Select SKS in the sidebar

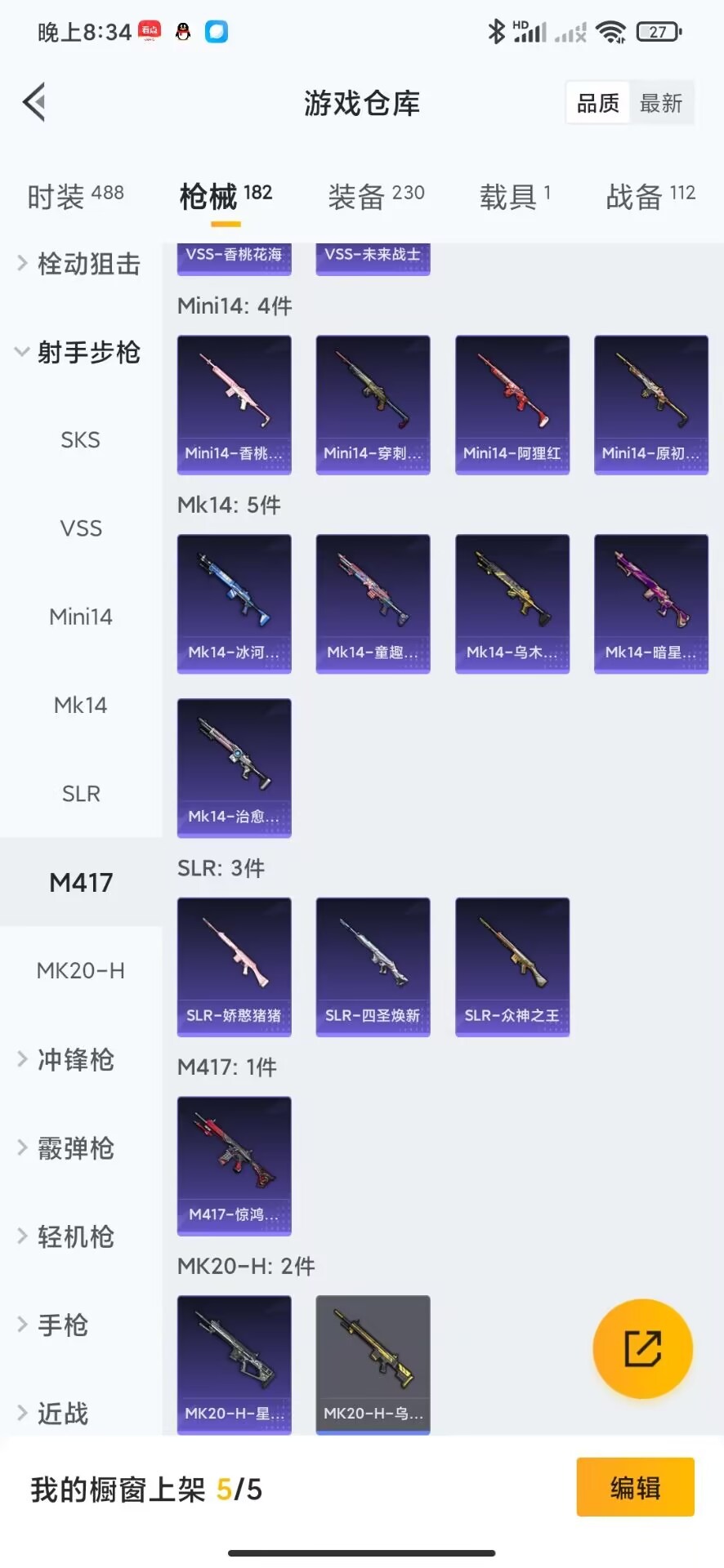pos(81,440)
